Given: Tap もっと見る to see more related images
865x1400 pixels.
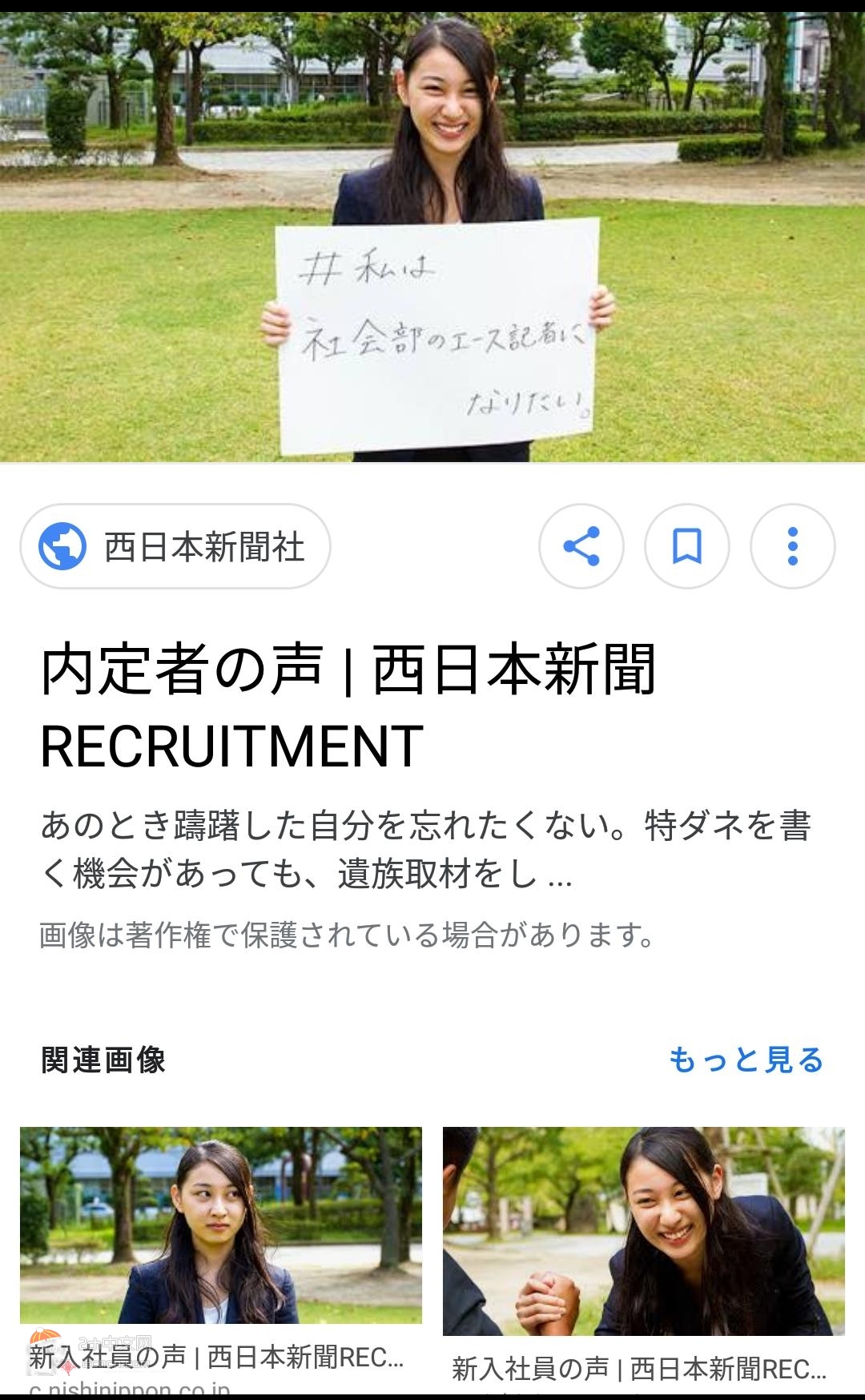Looking at the screenshot, I should tap(746, 1060).
